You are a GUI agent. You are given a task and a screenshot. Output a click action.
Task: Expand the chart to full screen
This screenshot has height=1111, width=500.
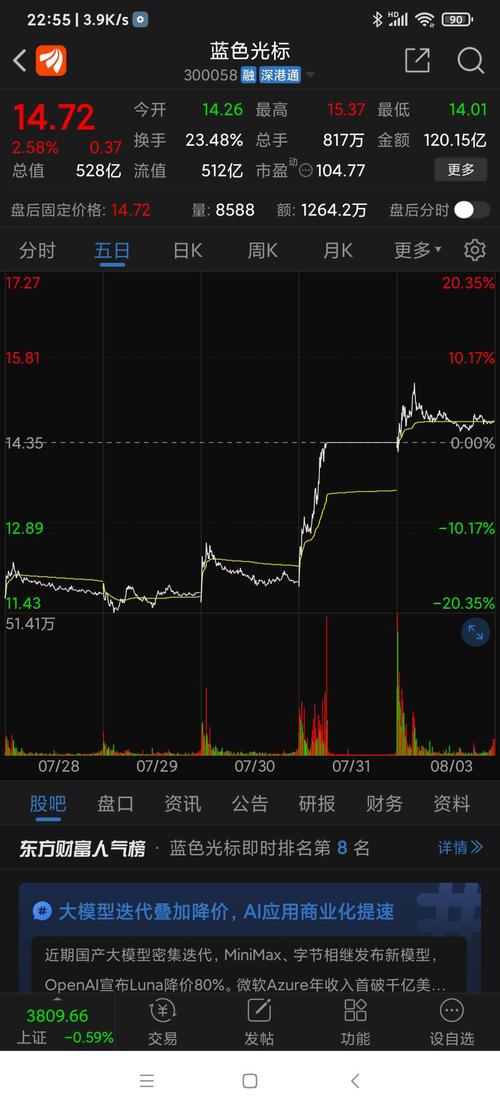tap(475, 633)
